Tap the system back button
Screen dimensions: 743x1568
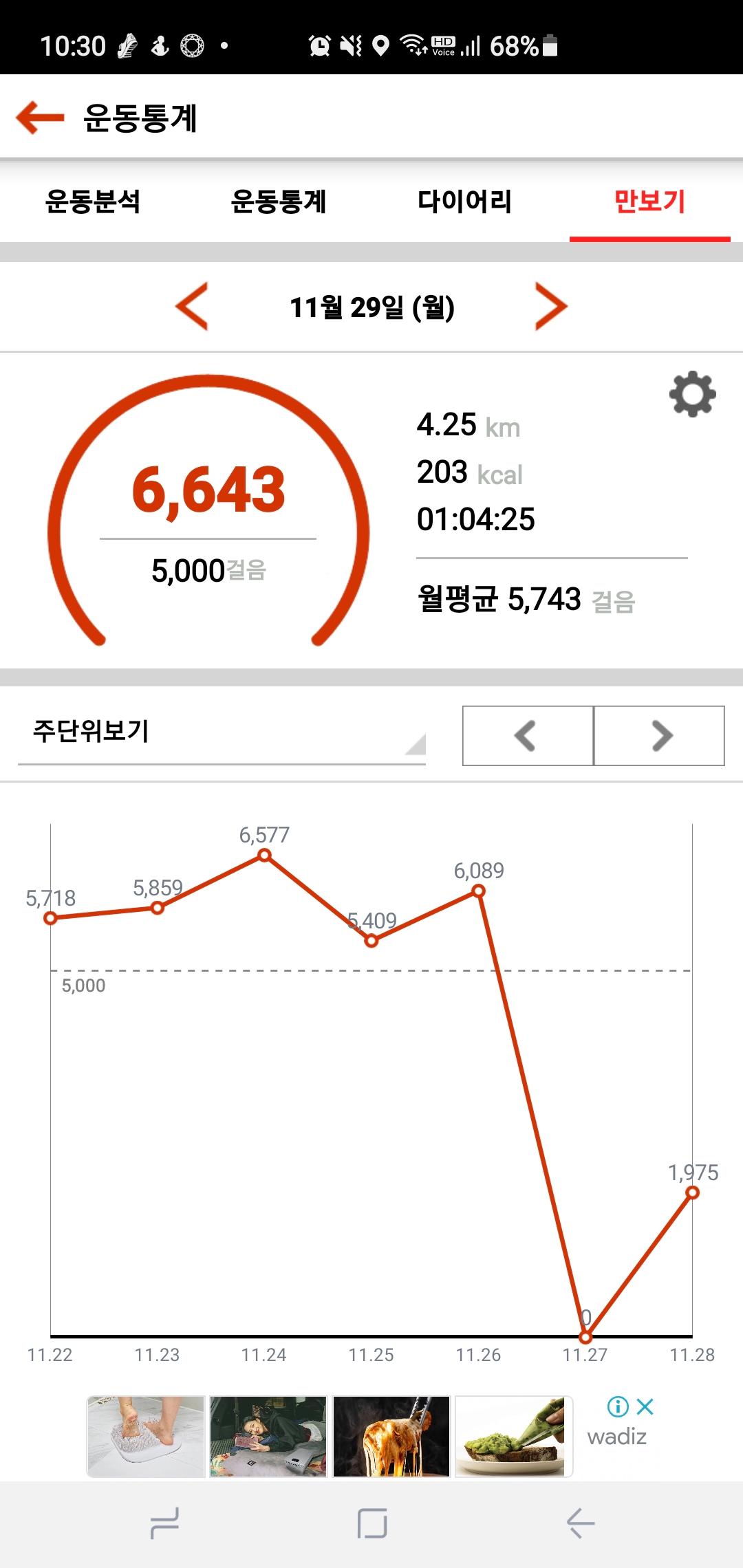coord(580,1523)
